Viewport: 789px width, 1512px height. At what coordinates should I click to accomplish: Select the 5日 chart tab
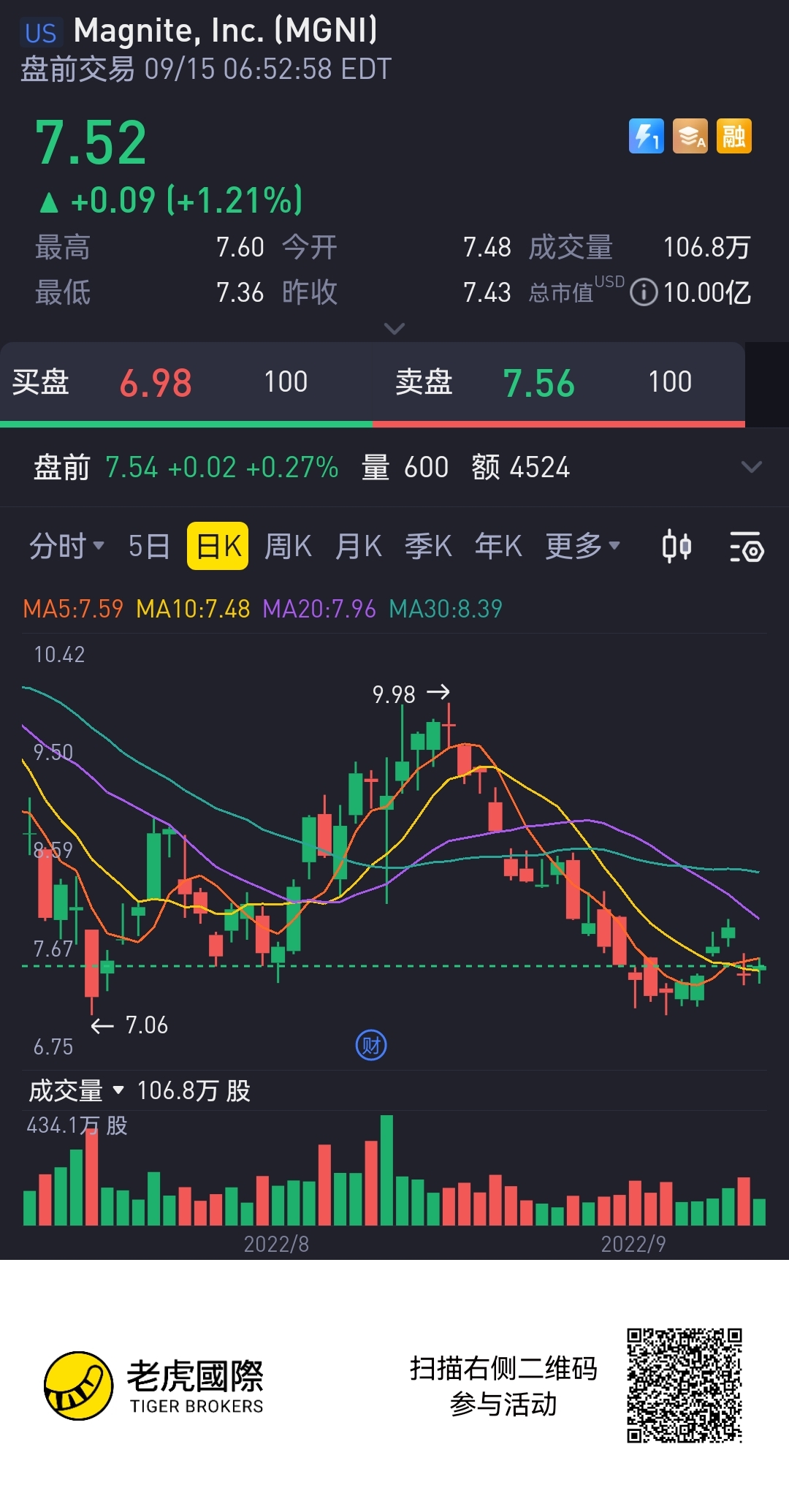pyautogui.click(x=148, y=547)
